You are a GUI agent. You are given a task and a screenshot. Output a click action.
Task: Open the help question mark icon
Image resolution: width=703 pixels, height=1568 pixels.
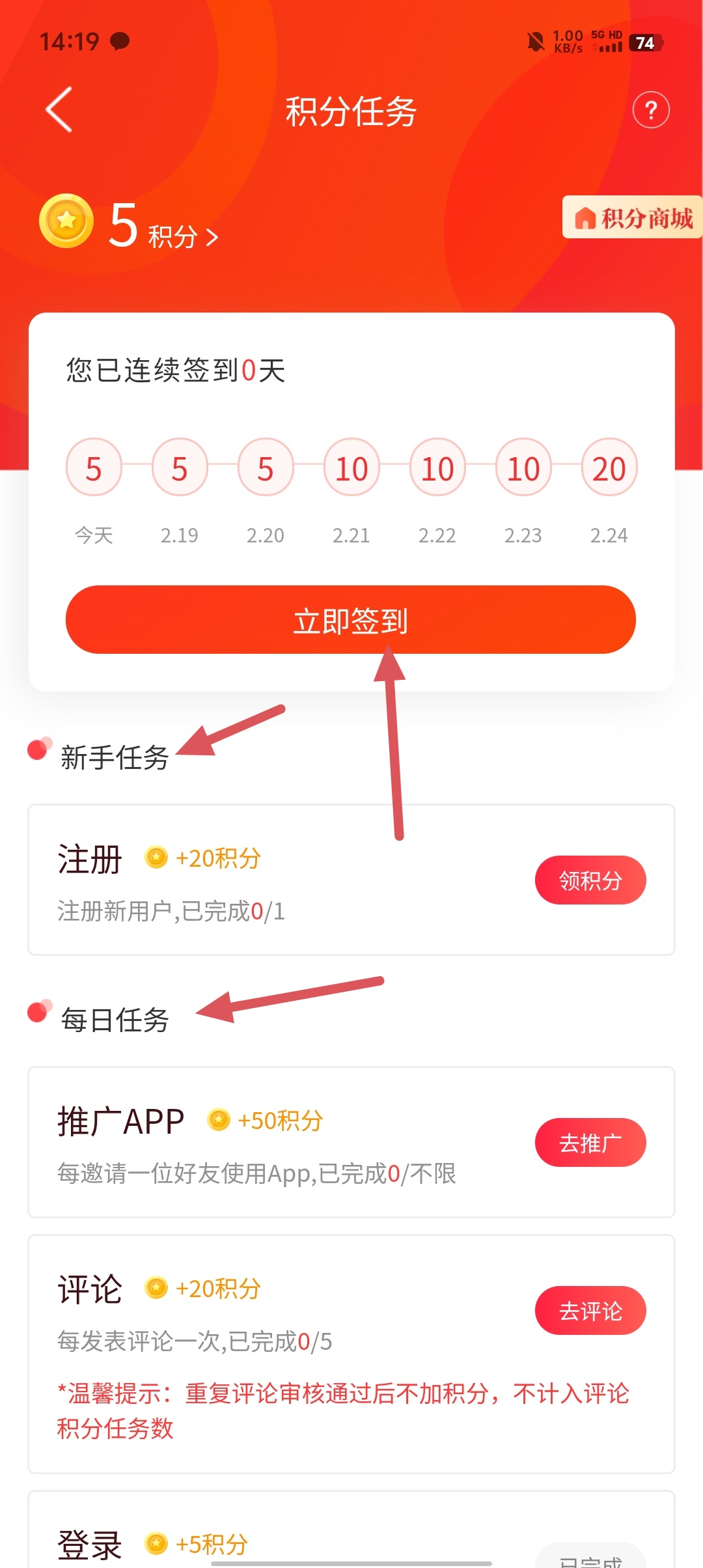click(x=650, y=111)
